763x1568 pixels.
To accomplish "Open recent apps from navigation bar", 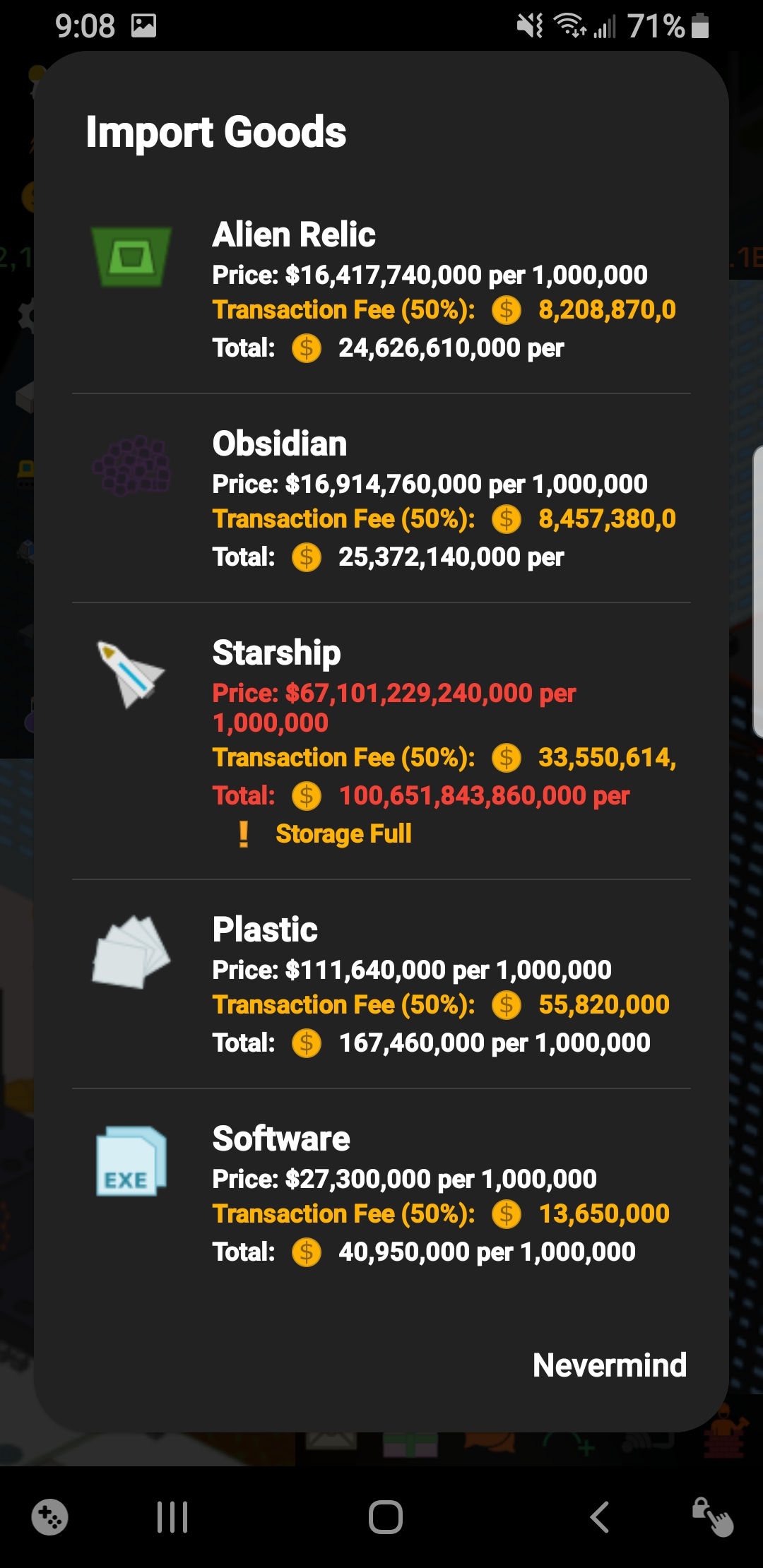I will tap(172, 1516).
